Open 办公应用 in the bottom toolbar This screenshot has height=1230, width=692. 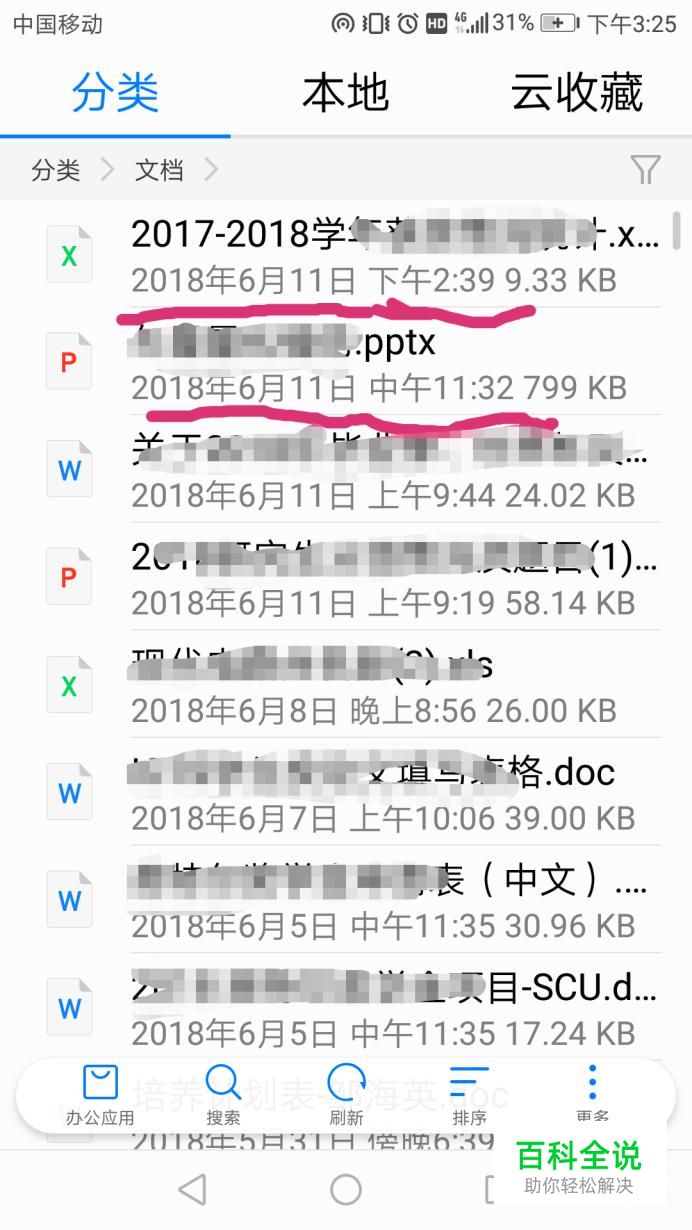(x=100, y=1095)
